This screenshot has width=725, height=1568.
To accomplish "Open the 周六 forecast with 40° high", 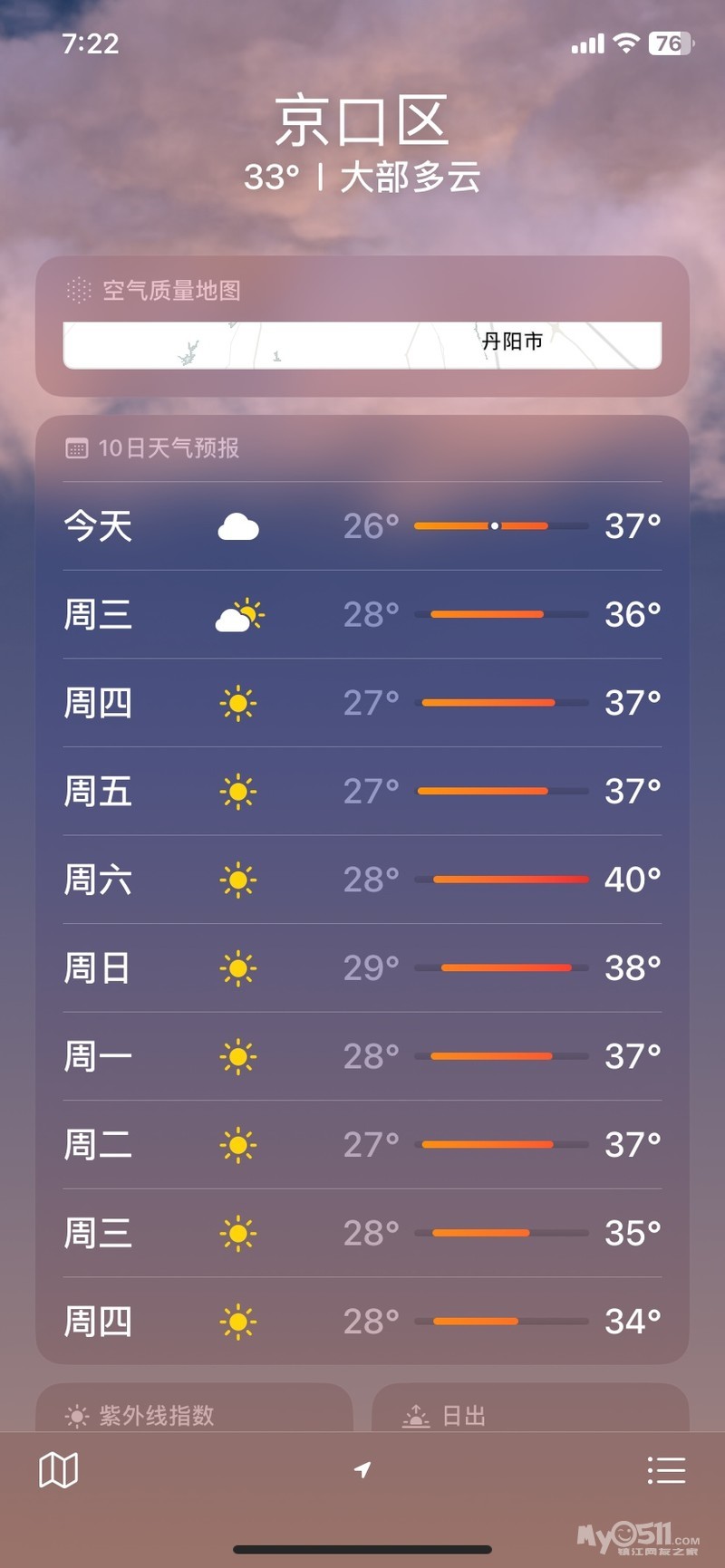I will tap(362, 879).
